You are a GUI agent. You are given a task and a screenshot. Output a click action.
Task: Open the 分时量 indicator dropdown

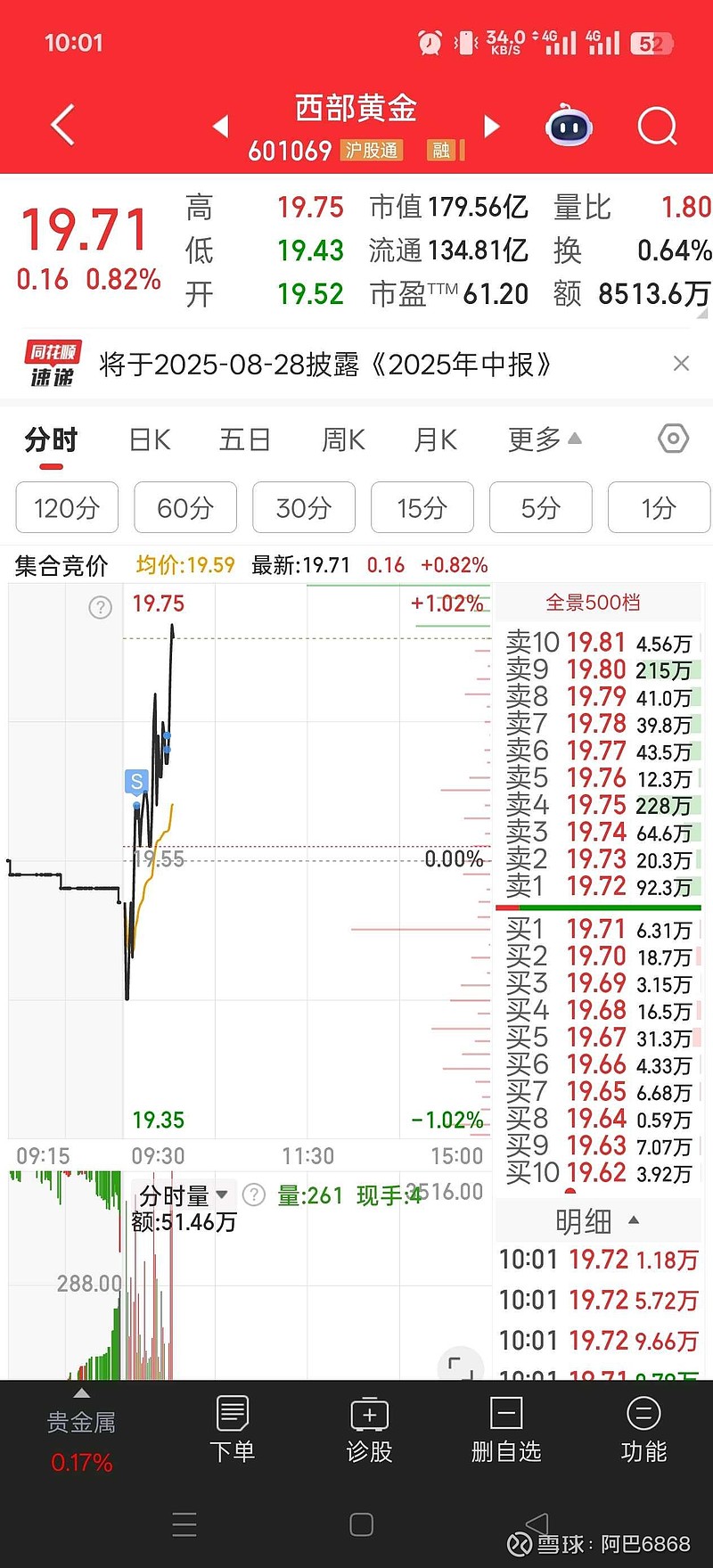184,1194
